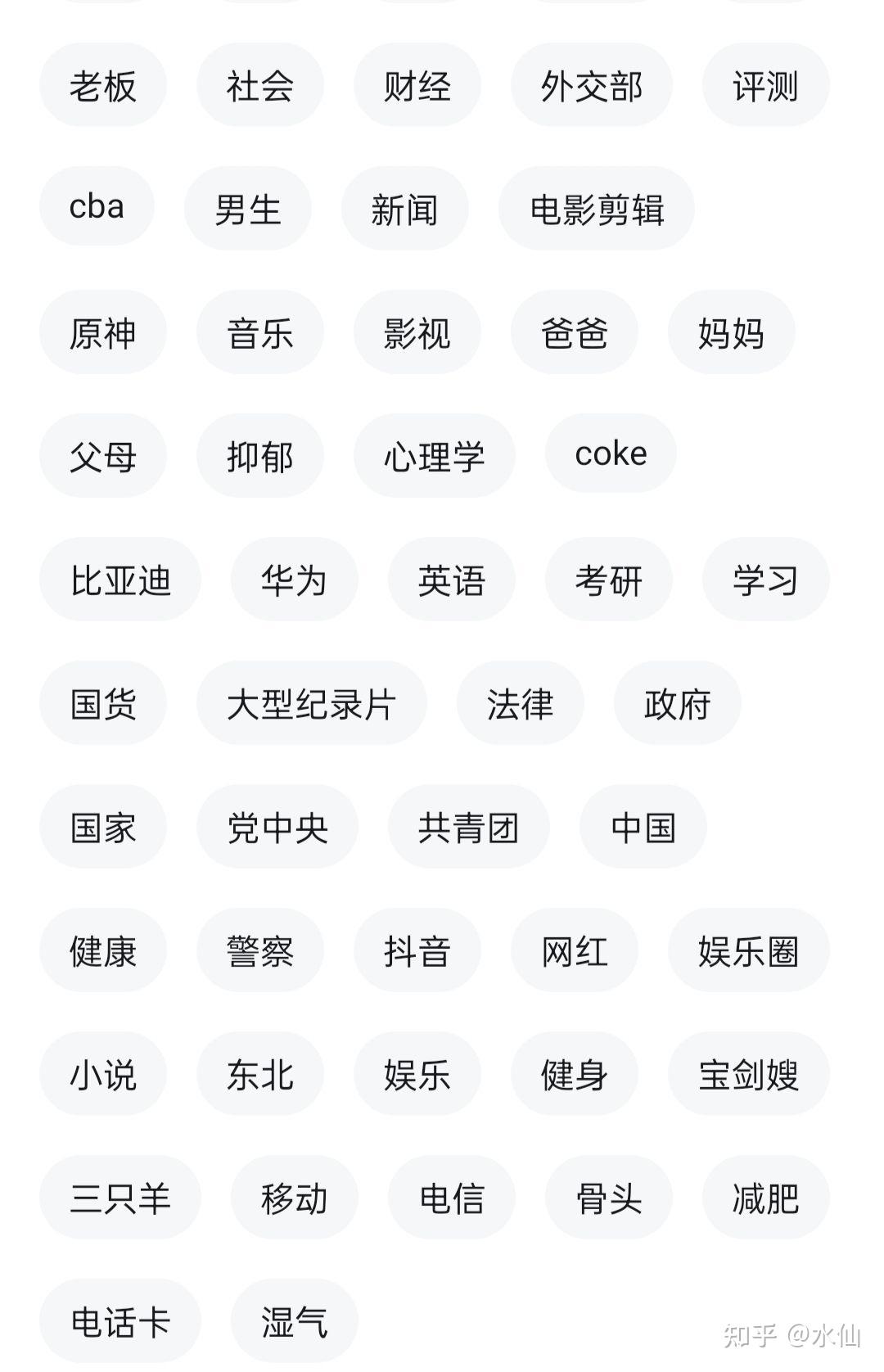
Task: Choose the coke chip
Action: [x=611, y=454]
